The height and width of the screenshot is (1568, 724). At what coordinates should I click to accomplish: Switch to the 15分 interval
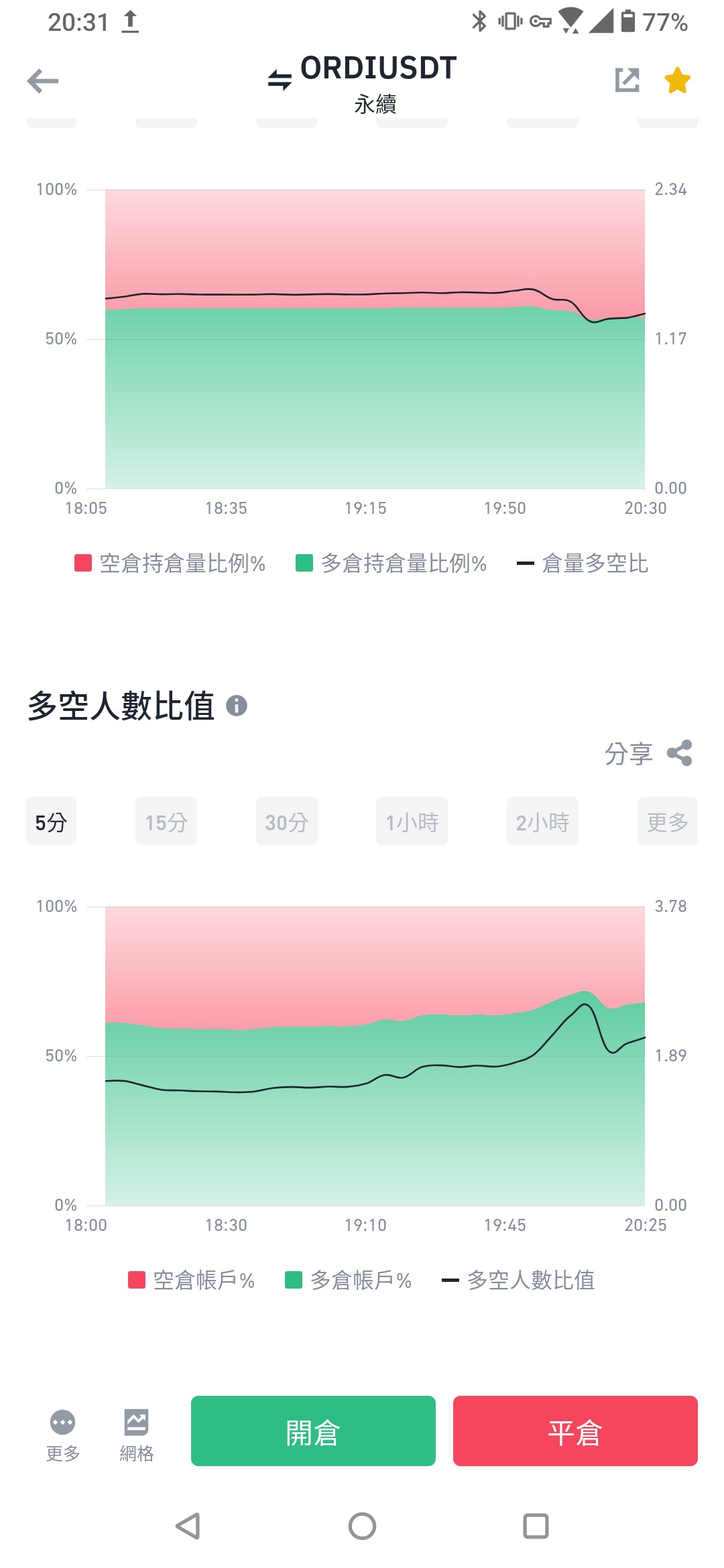point(166,821)
